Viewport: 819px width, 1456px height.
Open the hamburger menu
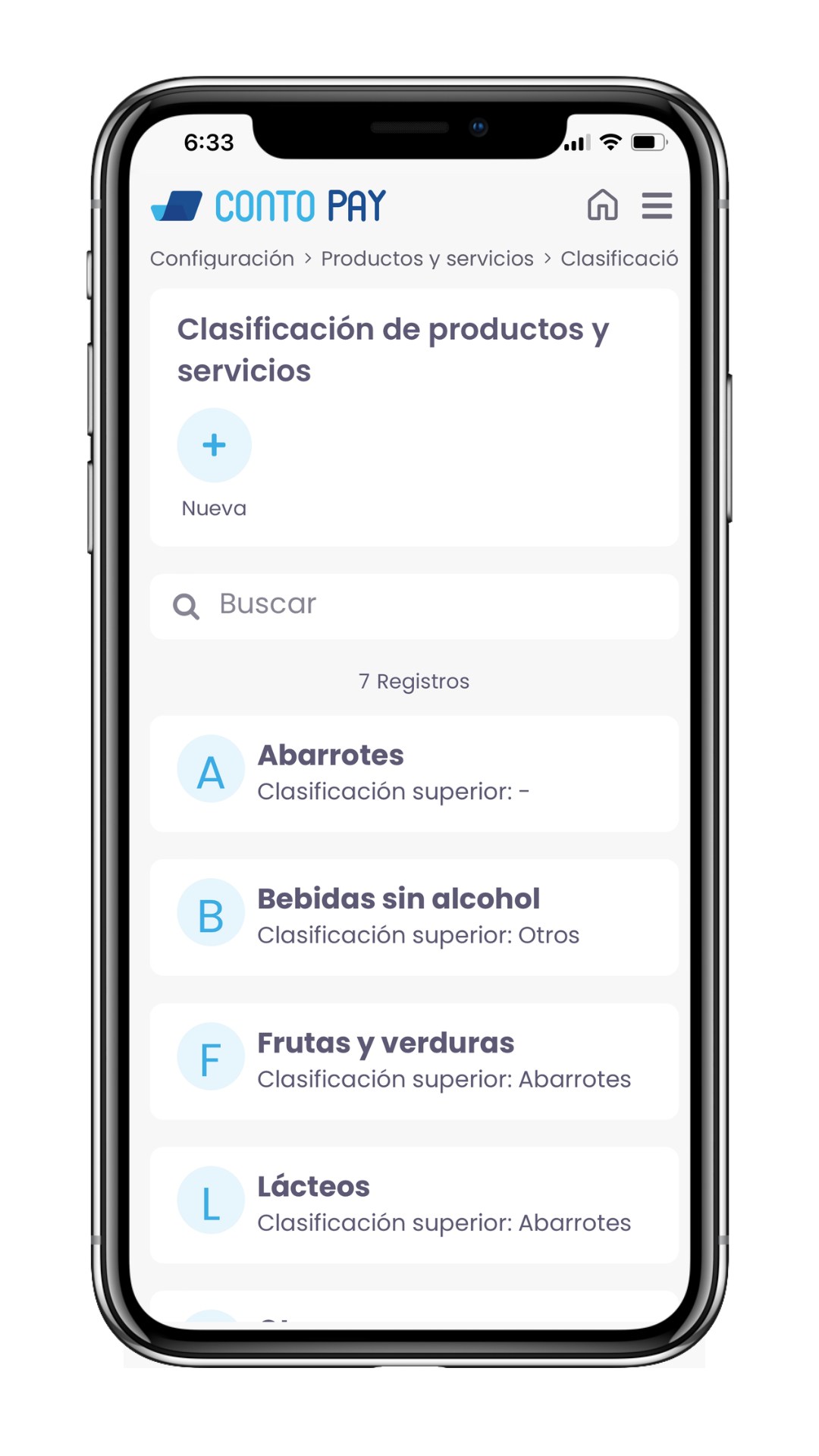[657, 206]
